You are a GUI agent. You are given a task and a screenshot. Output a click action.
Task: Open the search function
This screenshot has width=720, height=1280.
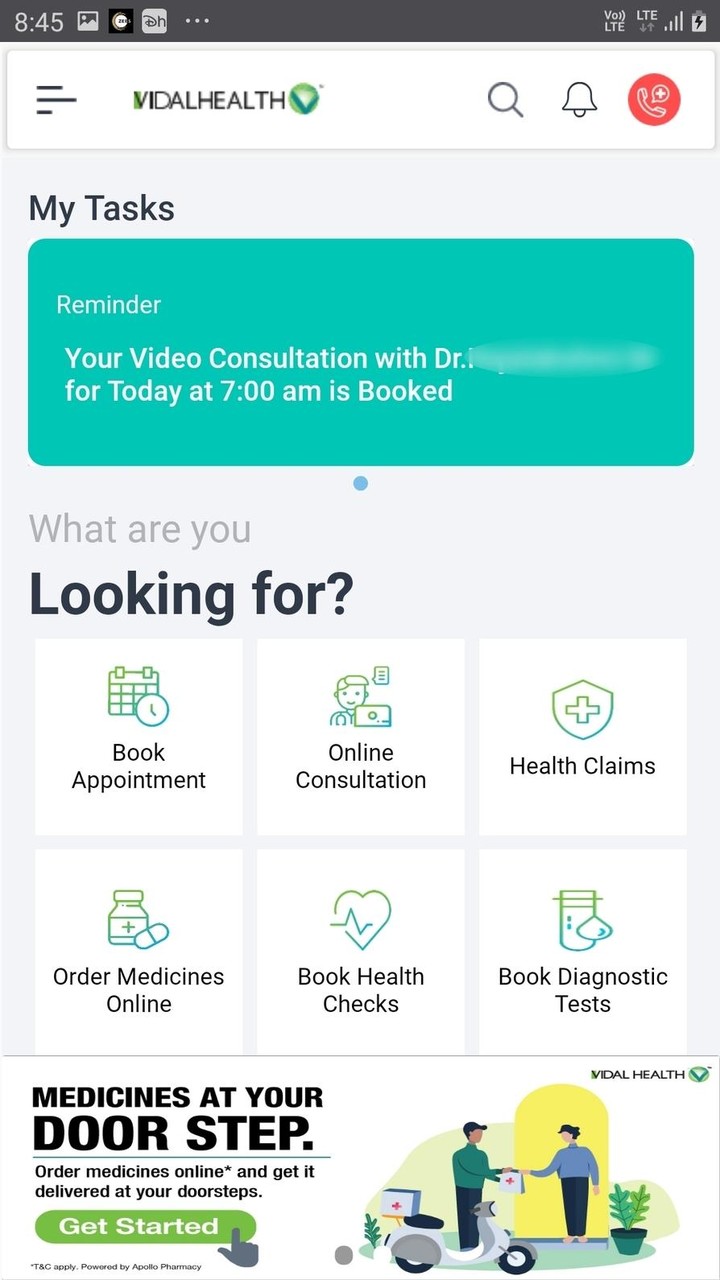click(x=505, y=99)
